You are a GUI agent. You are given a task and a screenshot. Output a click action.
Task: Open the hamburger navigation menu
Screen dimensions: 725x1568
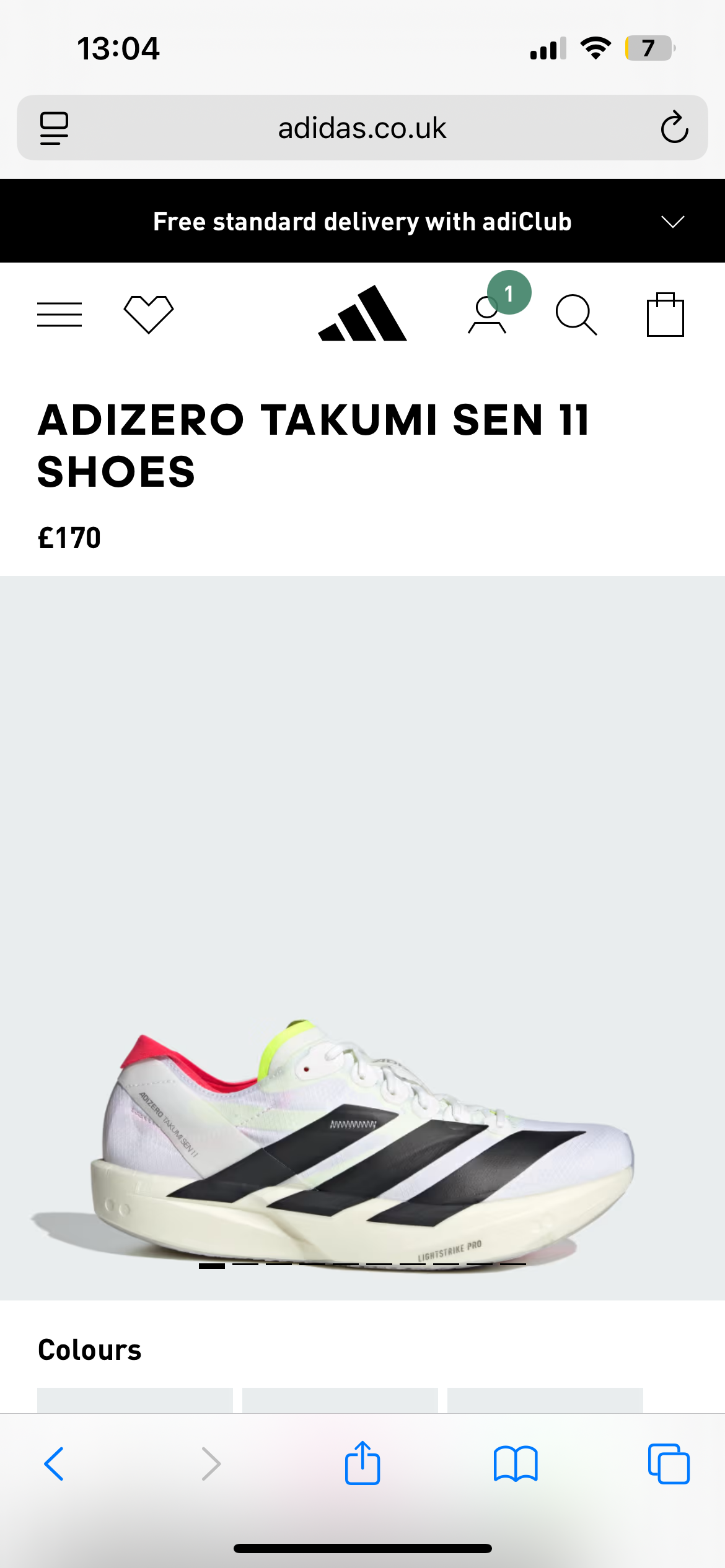click(59, 315)
